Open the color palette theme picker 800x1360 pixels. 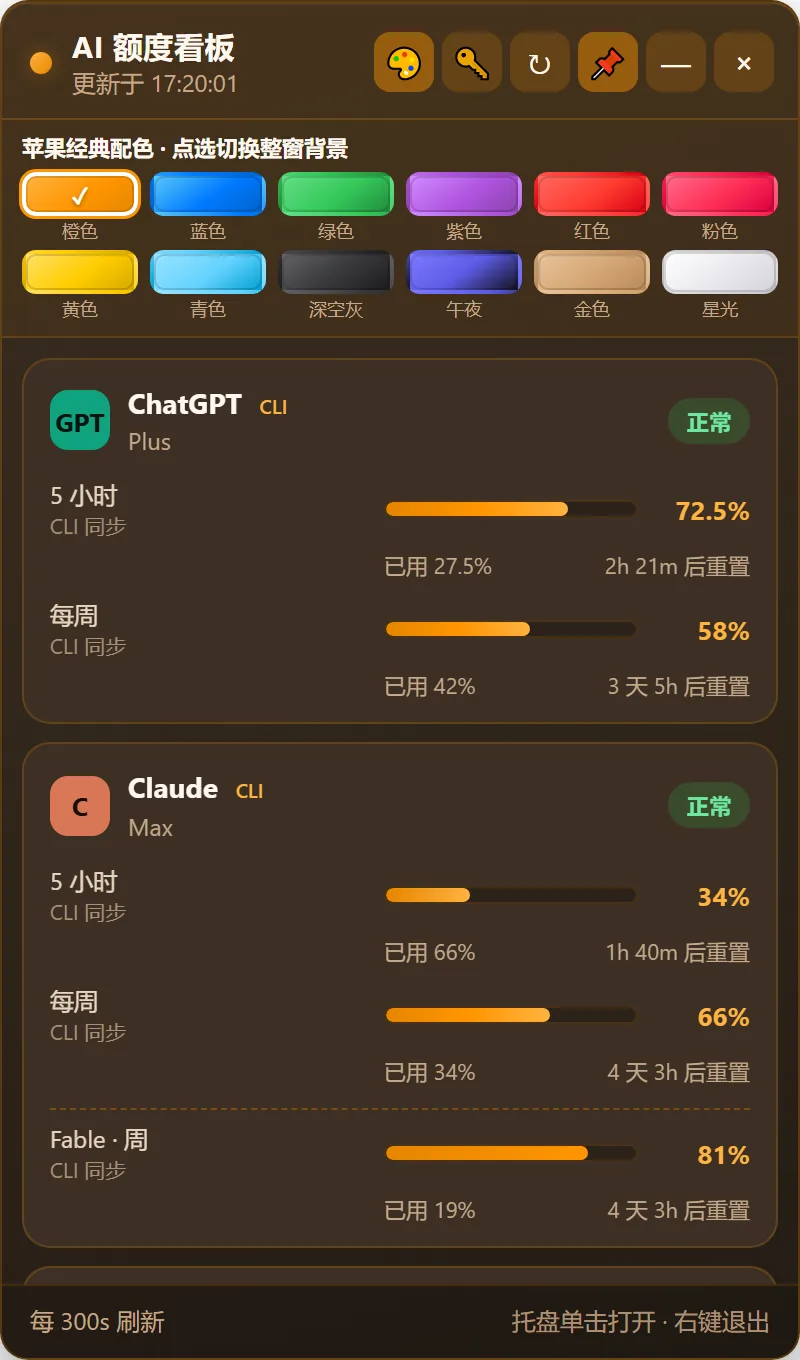(x=404, y=62)
